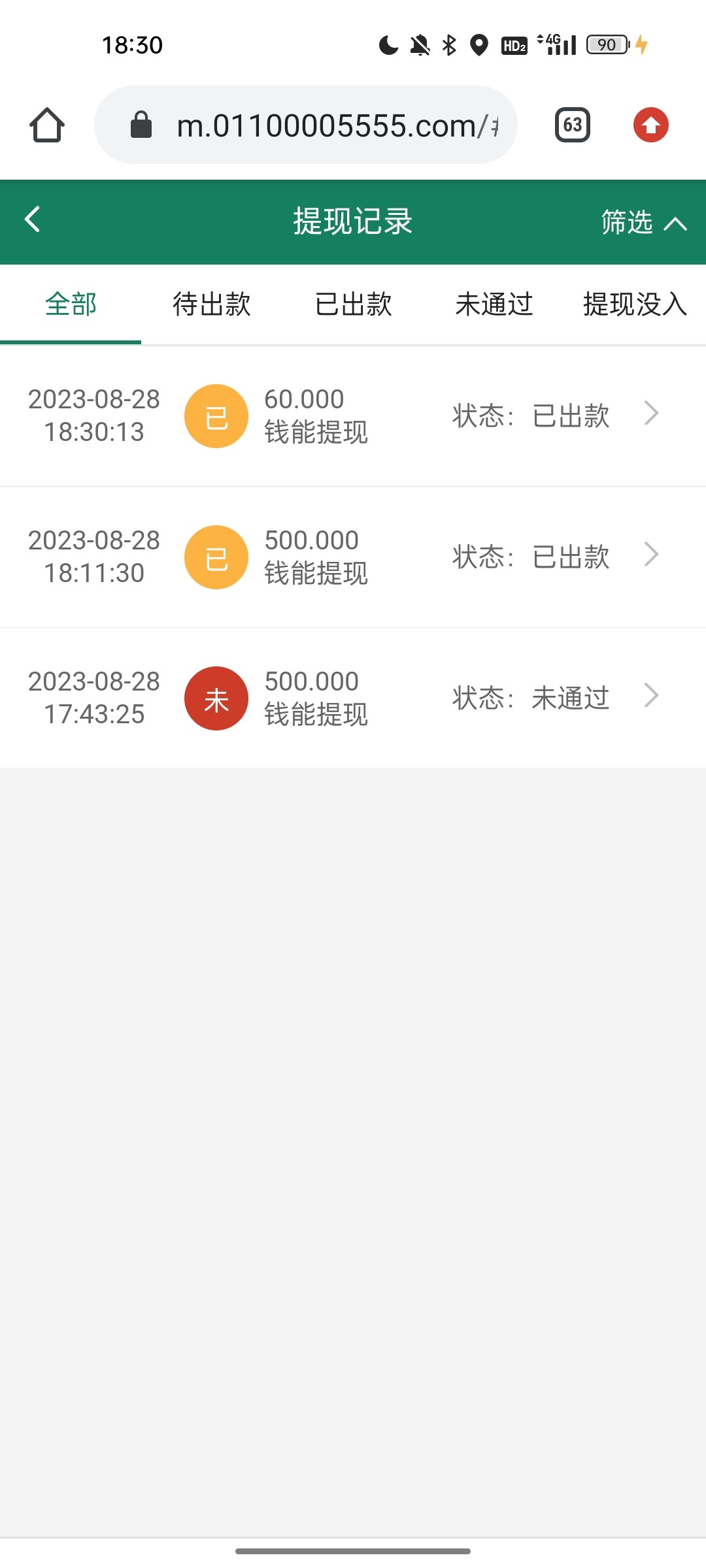Screen dimensions: 706x1568
Task: Click the lock icon in the address bar
Action: (141, 125)
